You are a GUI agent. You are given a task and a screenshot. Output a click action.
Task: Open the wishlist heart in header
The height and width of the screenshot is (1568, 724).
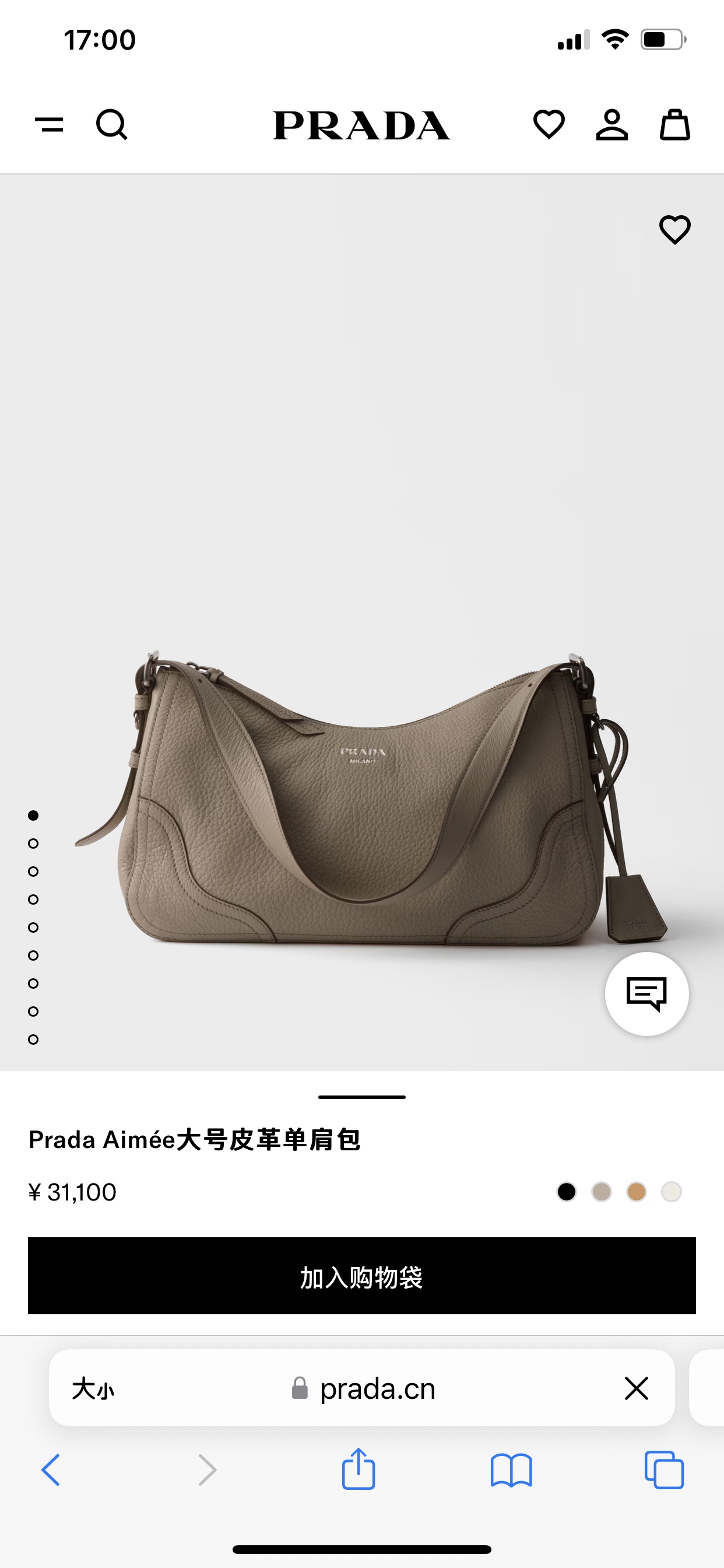click(x=549, y=125)
